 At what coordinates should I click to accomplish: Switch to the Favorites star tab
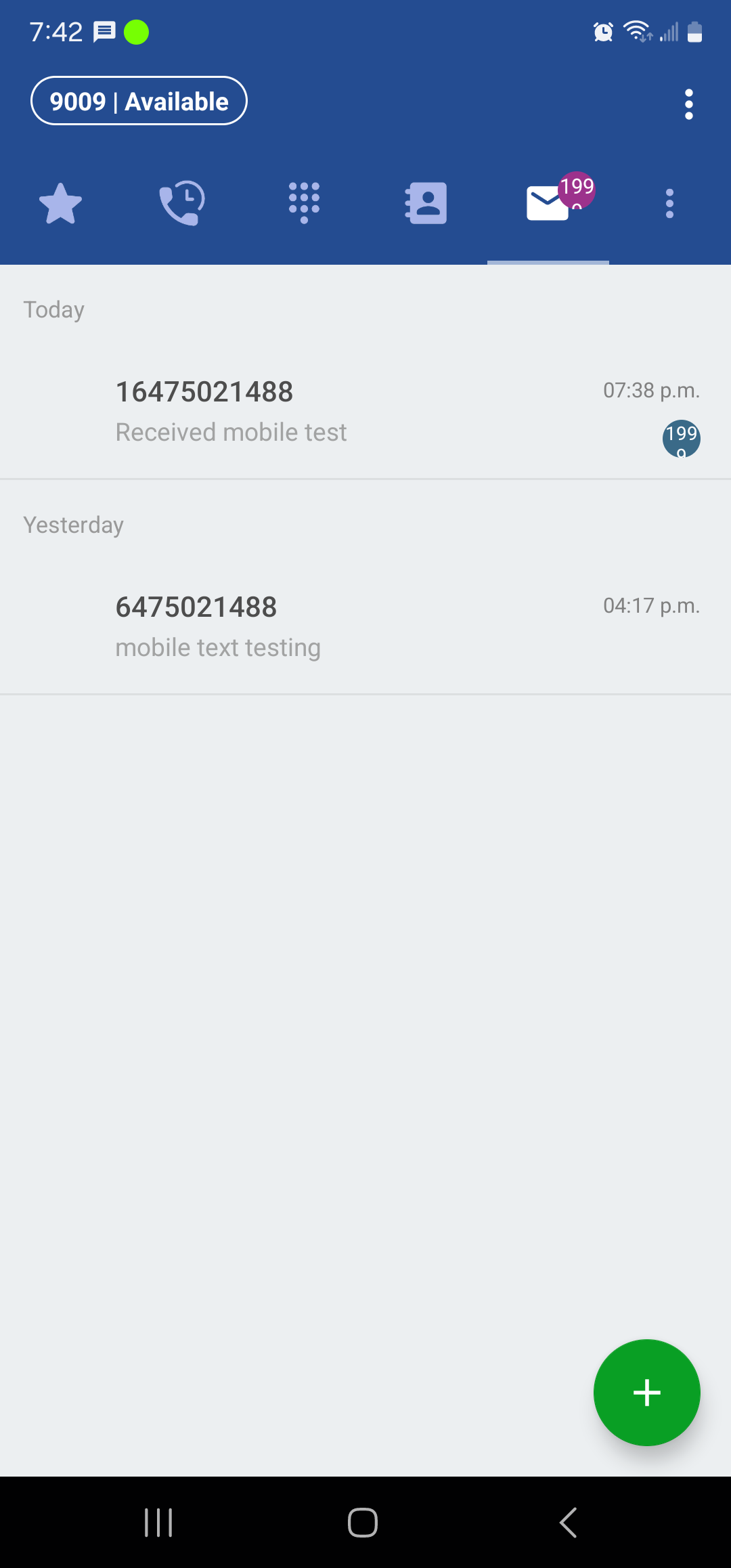(x=61, y=203)
